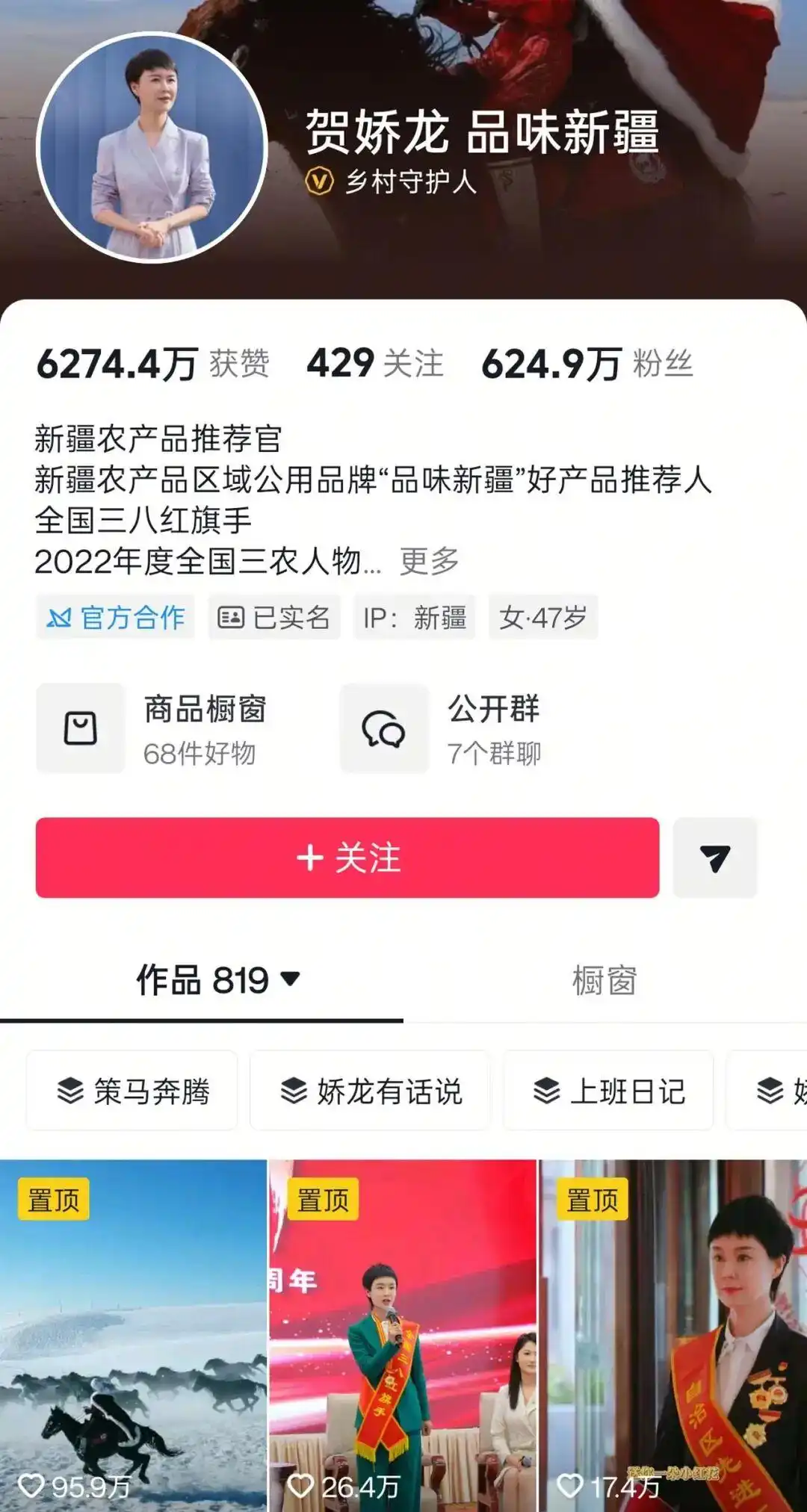This screenshot has width=807, height=1512.
Task: Open the 公开群 chat bubble icon
Action: click(x=383, y=728)
